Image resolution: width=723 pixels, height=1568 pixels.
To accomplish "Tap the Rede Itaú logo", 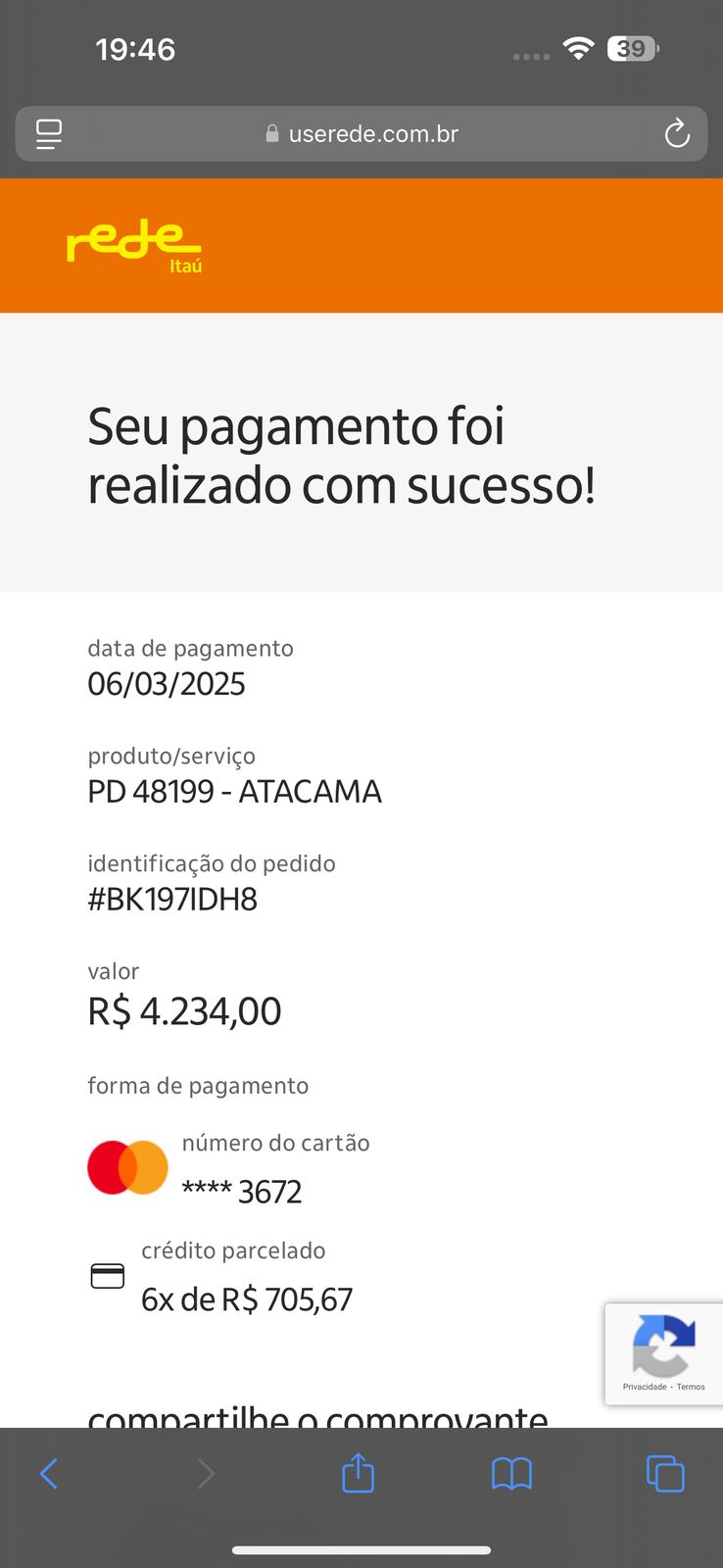I will click(x=134, y=243).
